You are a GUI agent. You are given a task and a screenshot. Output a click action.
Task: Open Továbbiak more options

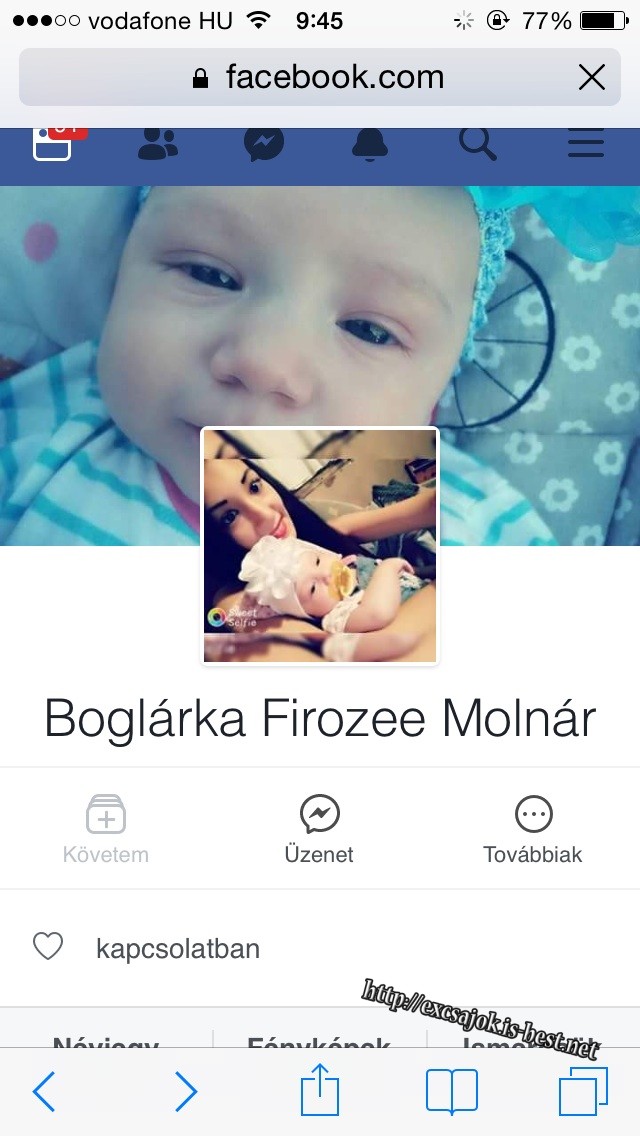point(533,829)
